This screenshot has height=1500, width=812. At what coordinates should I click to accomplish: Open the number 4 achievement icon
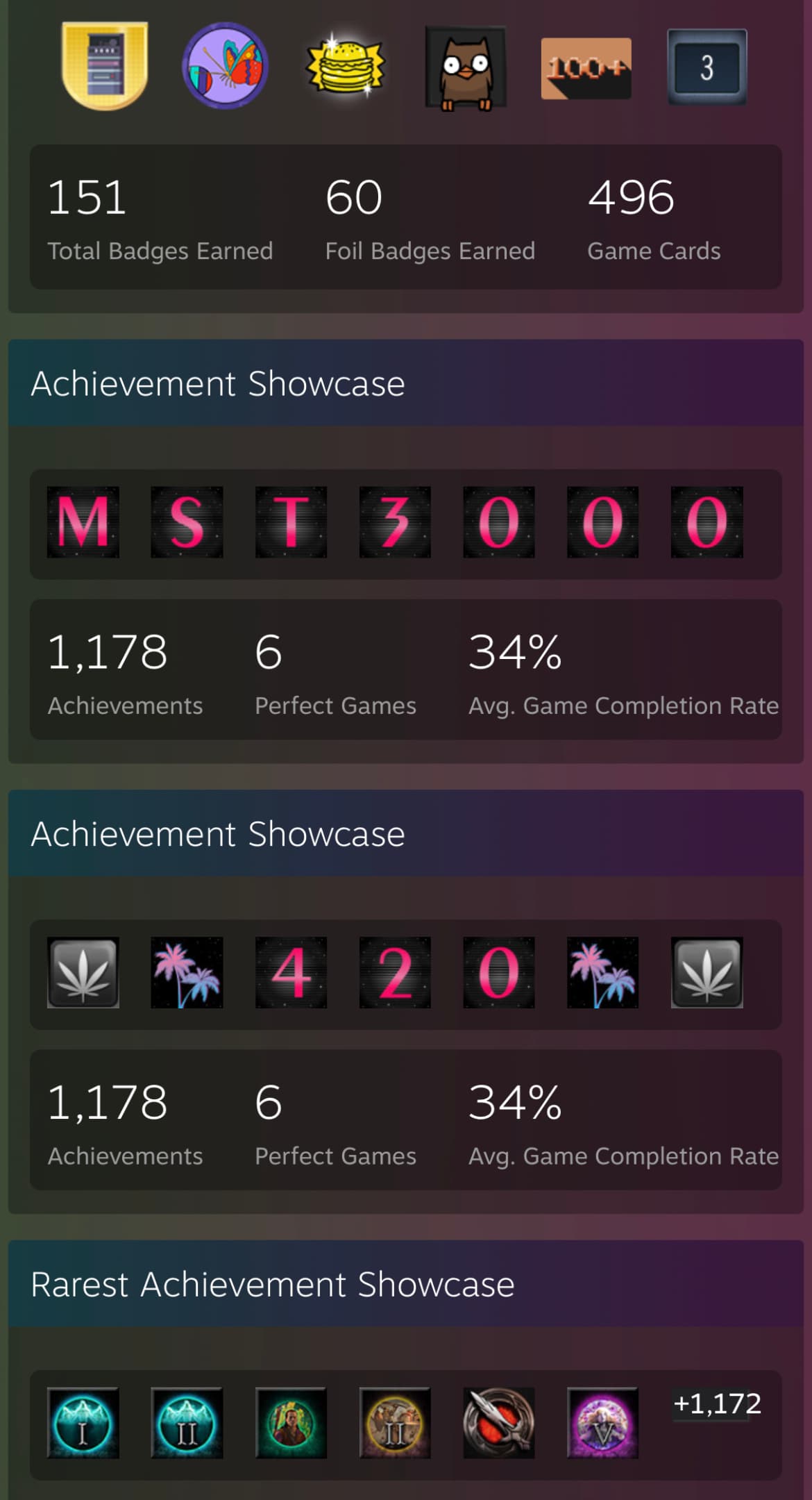click(291, 972)
